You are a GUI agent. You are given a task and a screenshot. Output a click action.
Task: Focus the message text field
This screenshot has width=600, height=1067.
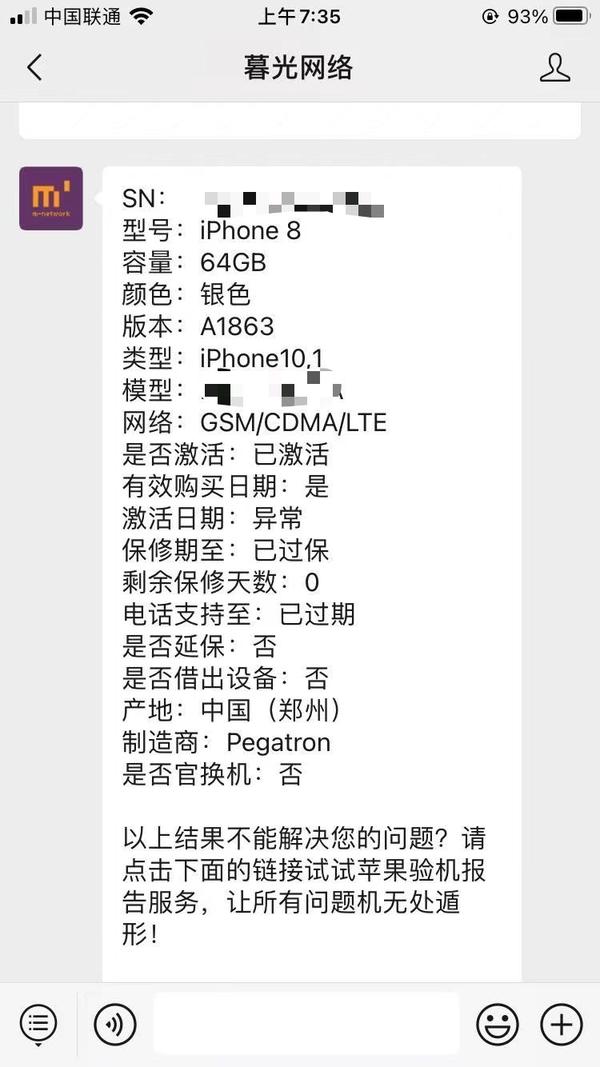305,1023
